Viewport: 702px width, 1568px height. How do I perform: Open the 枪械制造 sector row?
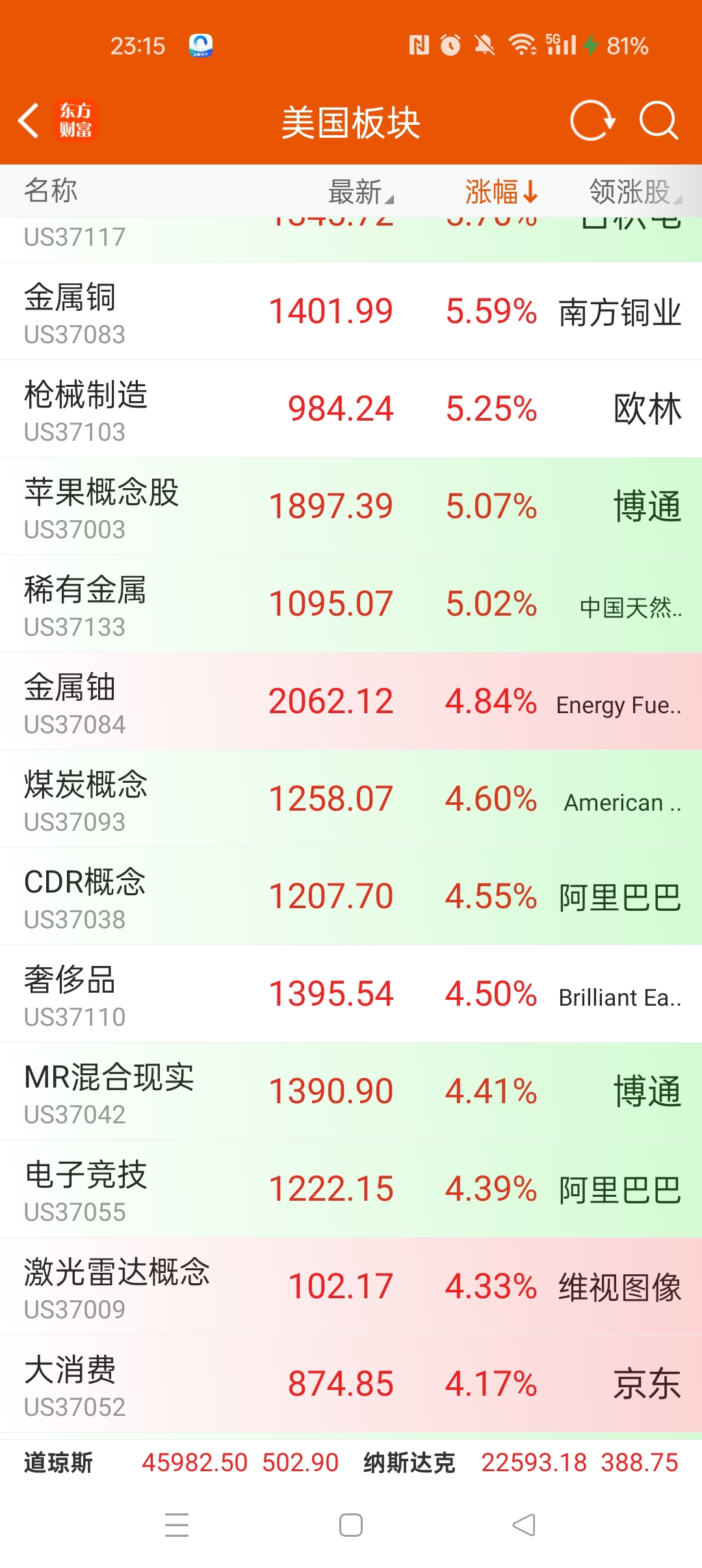[351, 409]
